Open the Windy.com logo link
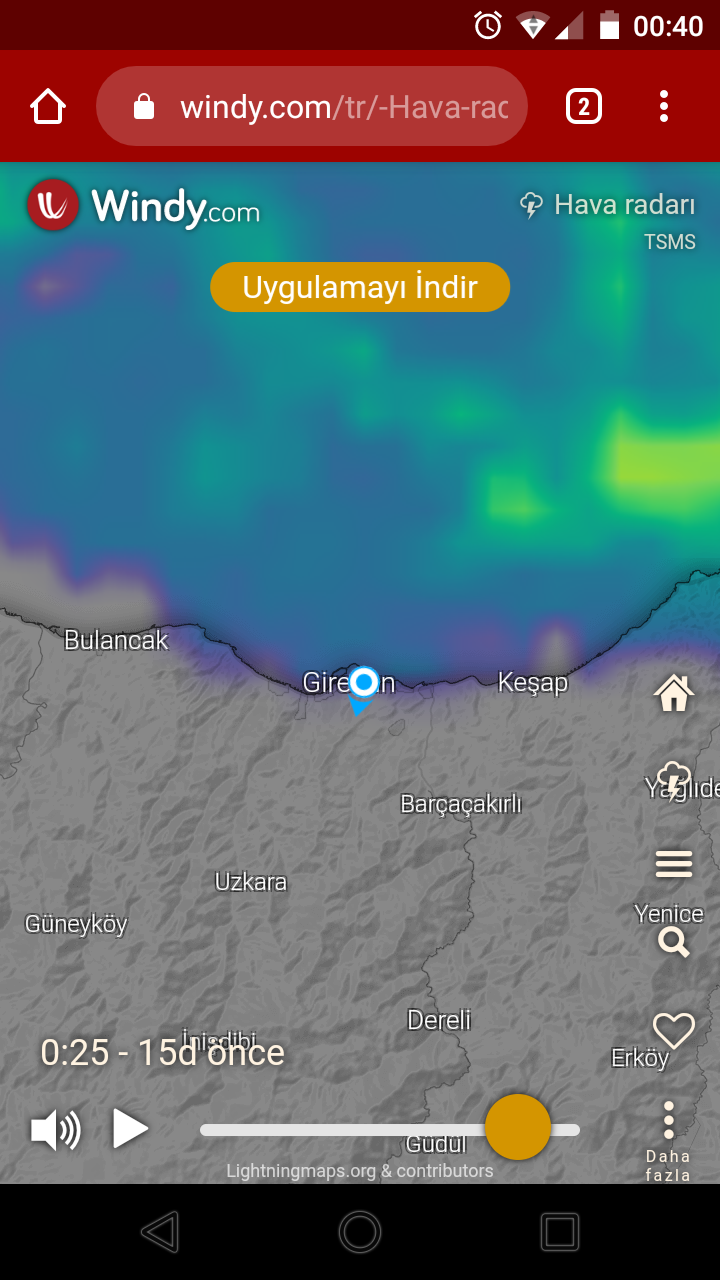 pos(143,205)
